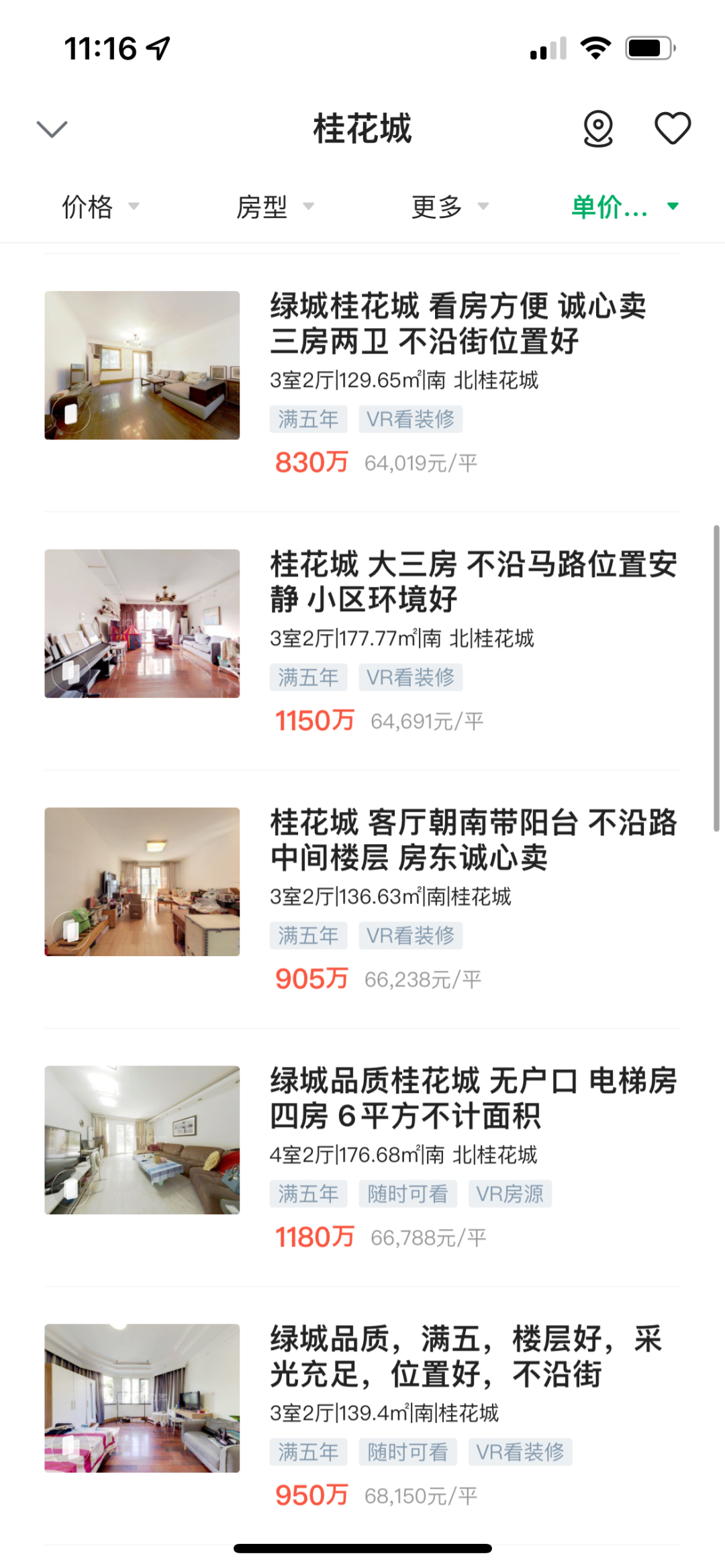
Task: Expand the 房型 filter dropdown
Action: (275, 207)
